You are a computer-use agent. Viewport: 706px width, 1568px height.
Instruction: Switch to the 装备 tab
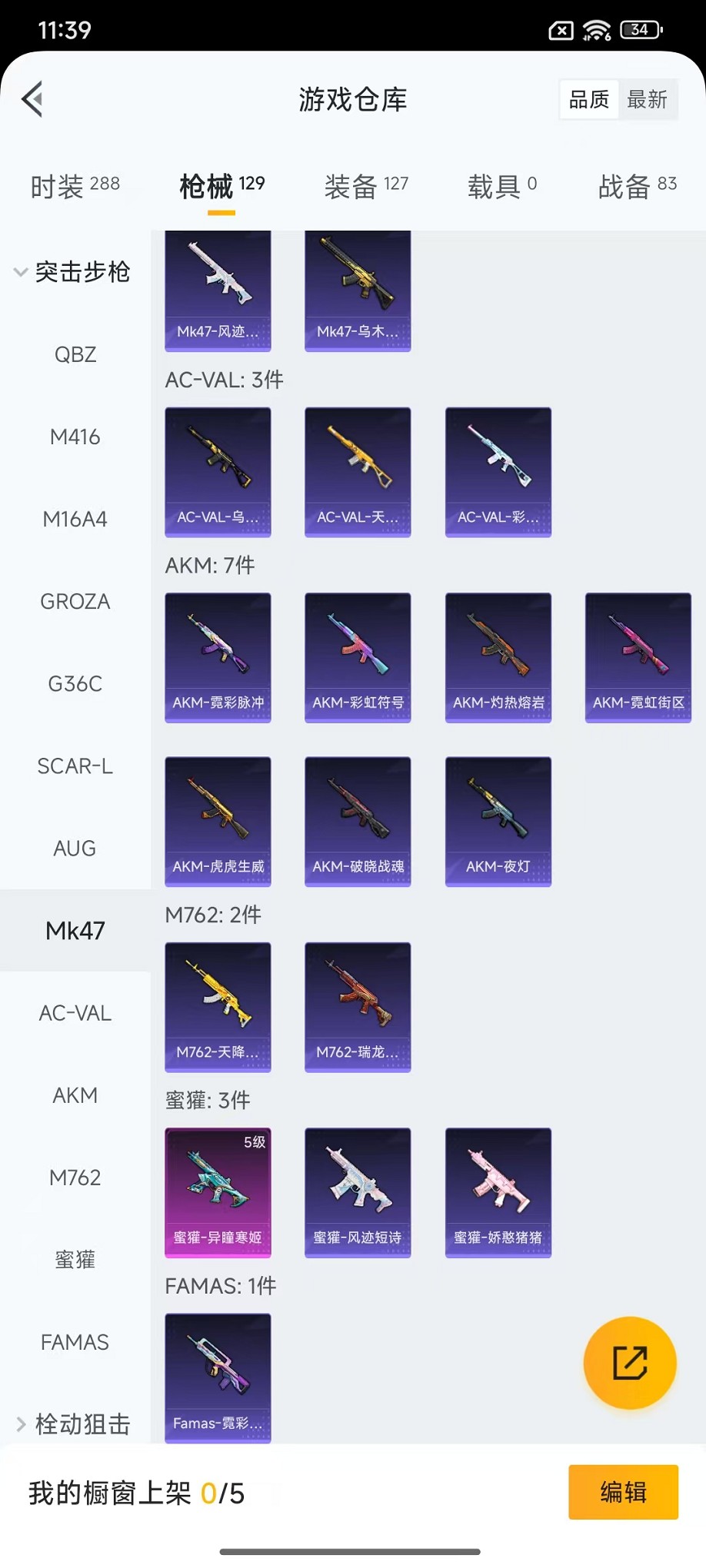point(366,185)
